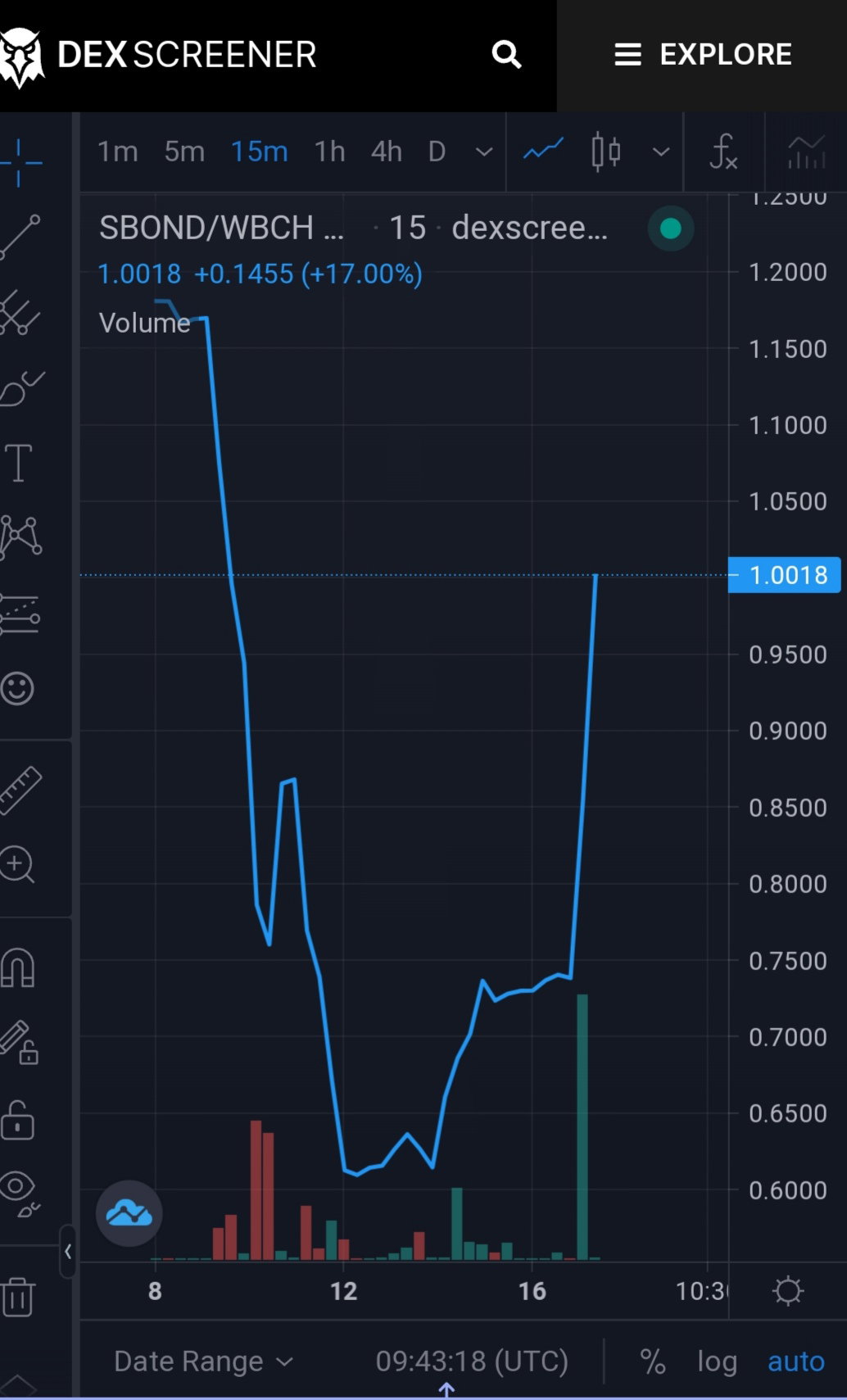Image resolution: width=847 pixels, height=1400 pixels.
Task: Switch to the 1m timeframe
Action: [117, 152]
